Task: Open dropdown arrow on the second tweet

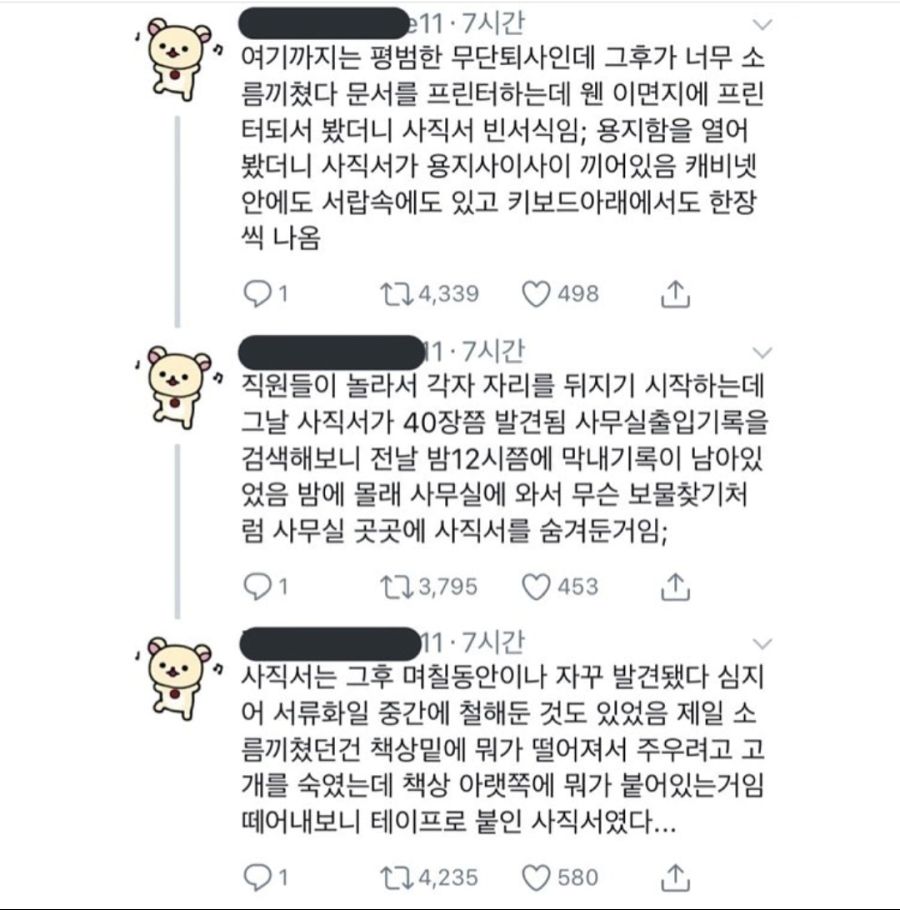Action: [x=762, y=353]
